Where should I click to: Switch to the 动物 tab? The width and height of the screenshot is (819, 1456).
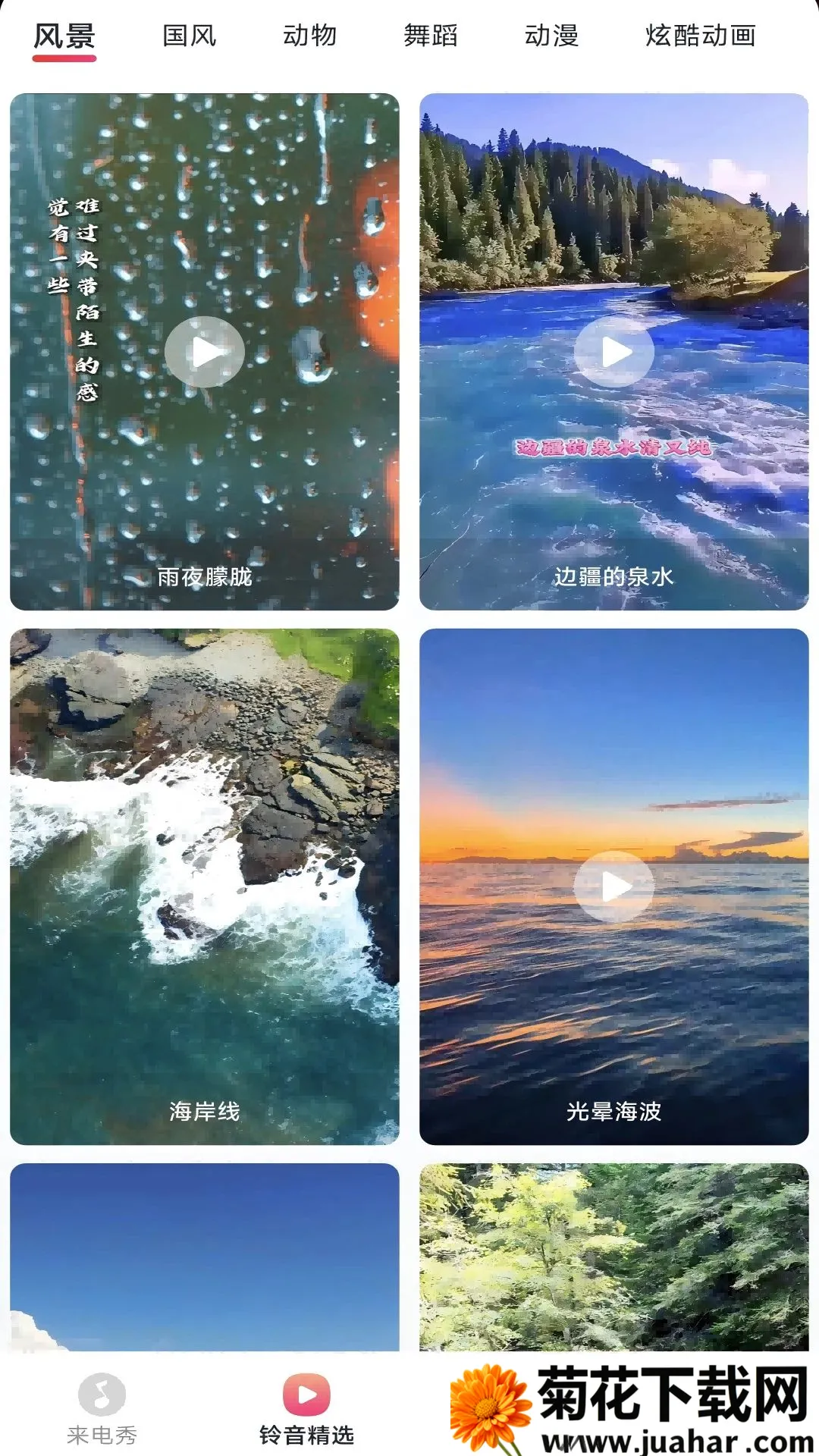(x=309, y=36)
